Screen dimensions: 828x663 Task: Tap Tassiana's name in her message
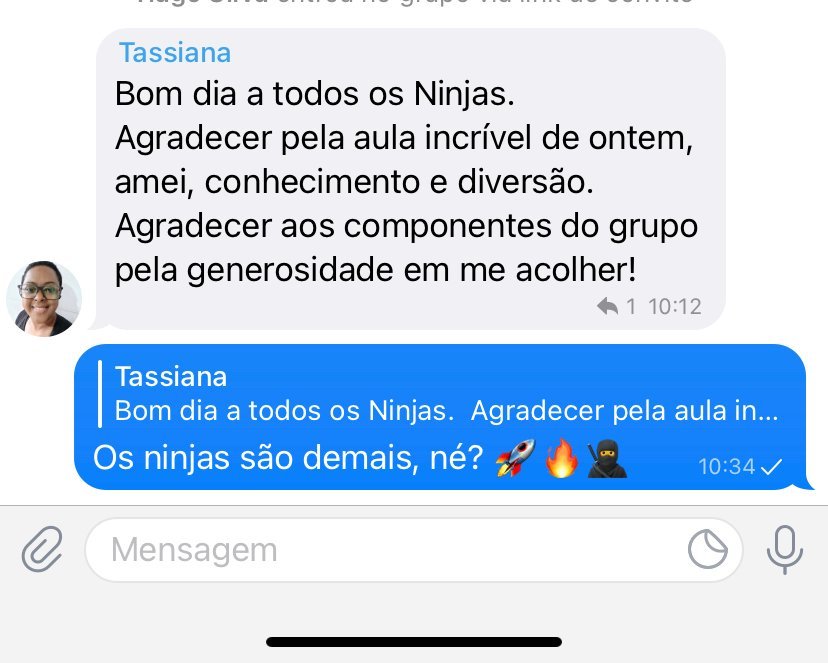[174, 52]
